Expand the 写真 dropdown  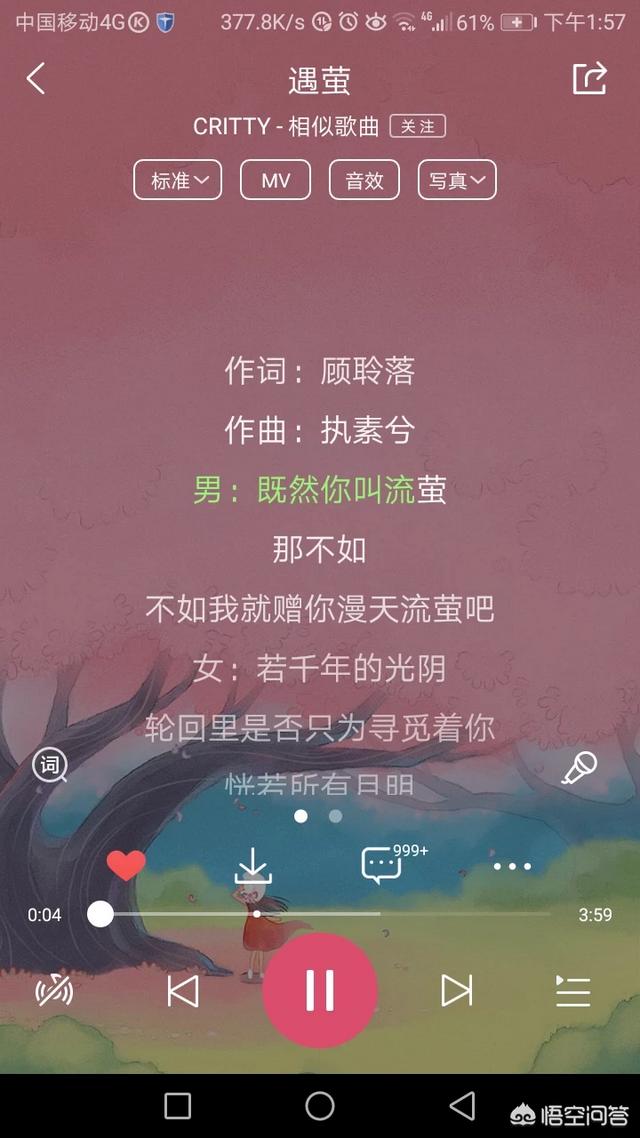pyautogui.click(x=457, y=180)
